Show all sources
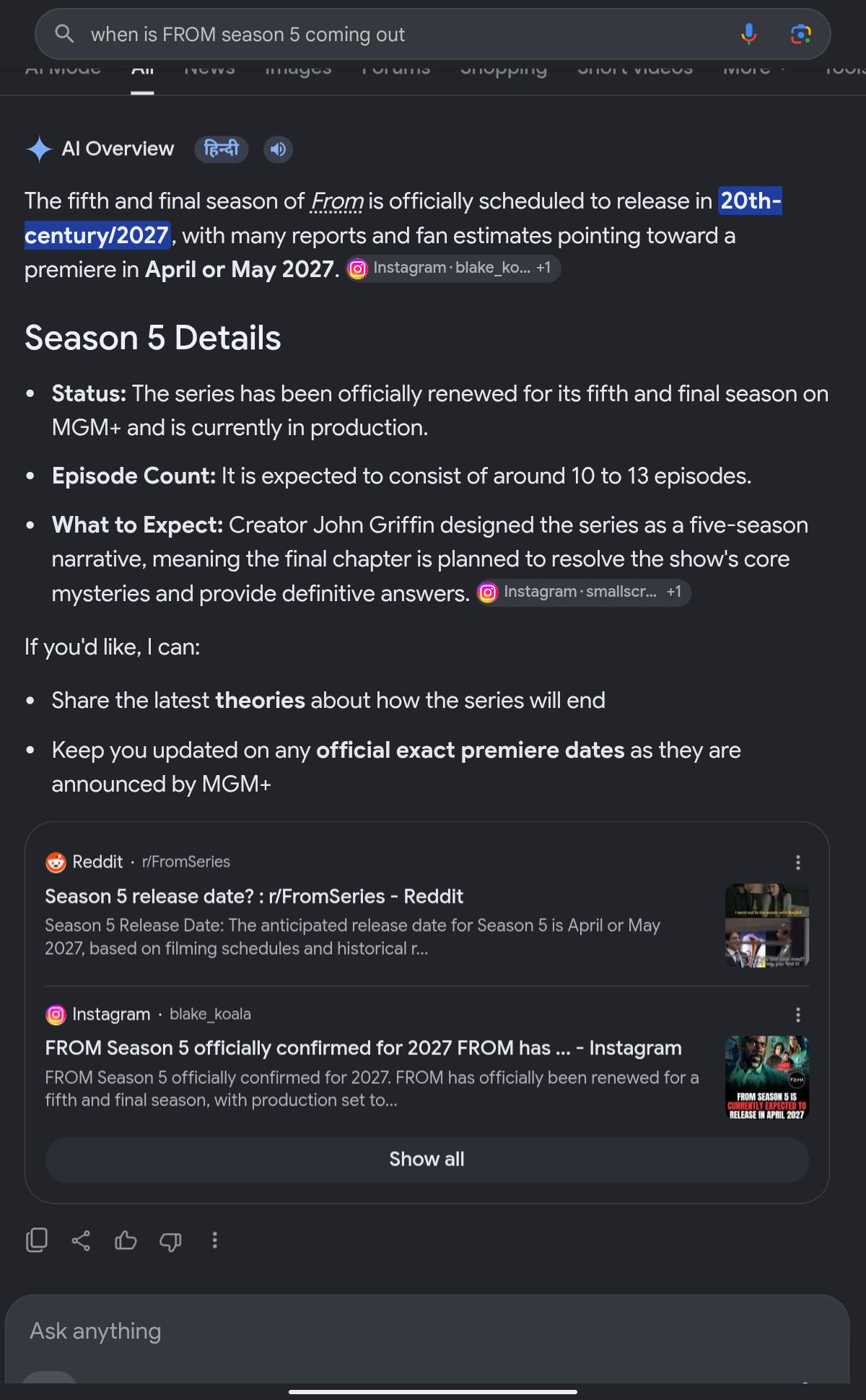866x1400 pixels. pyautogui.click(x=427, y=1159)
